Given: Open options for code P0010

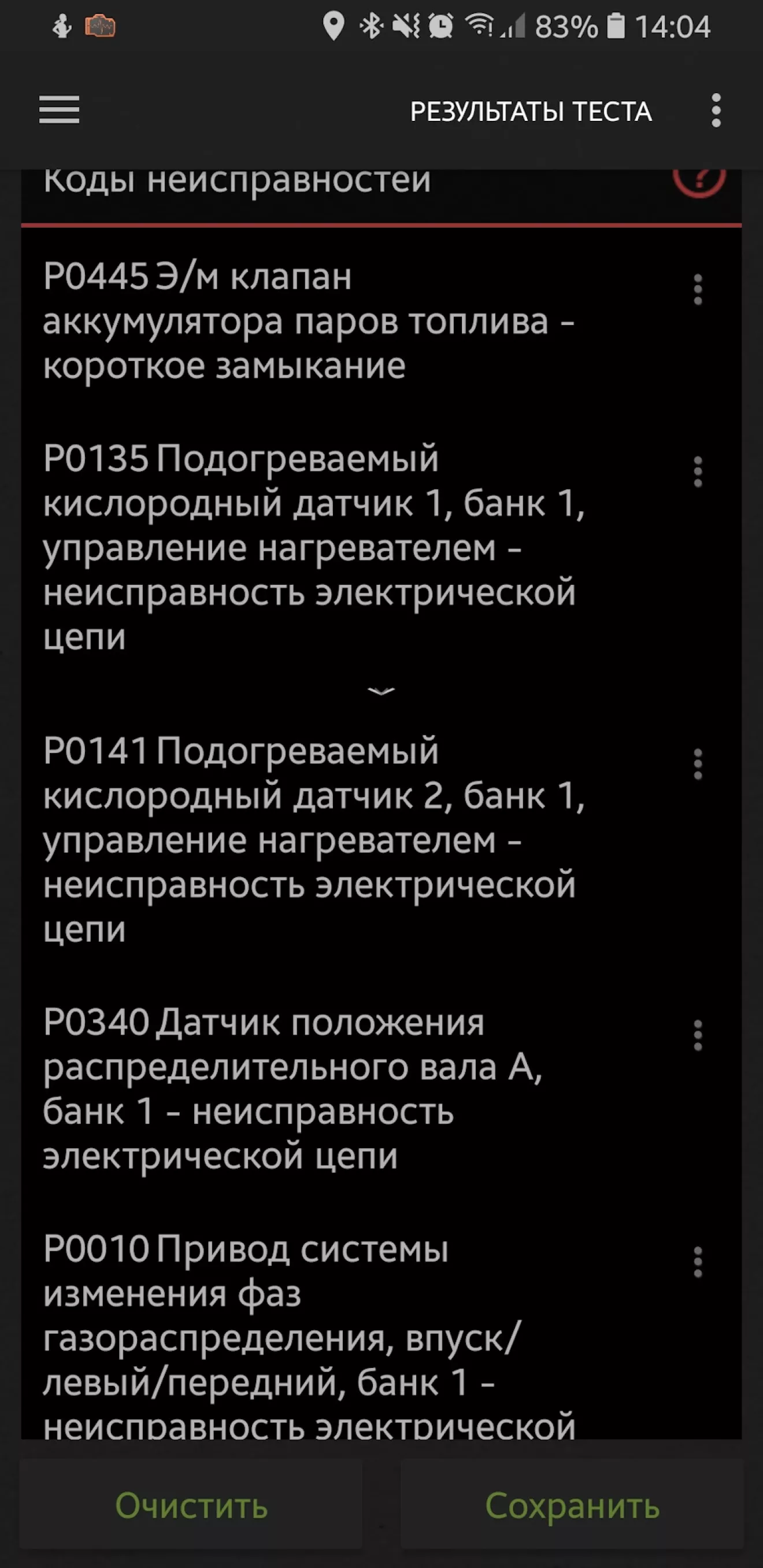Looking at the screenshot, I should click(697, 1263).
